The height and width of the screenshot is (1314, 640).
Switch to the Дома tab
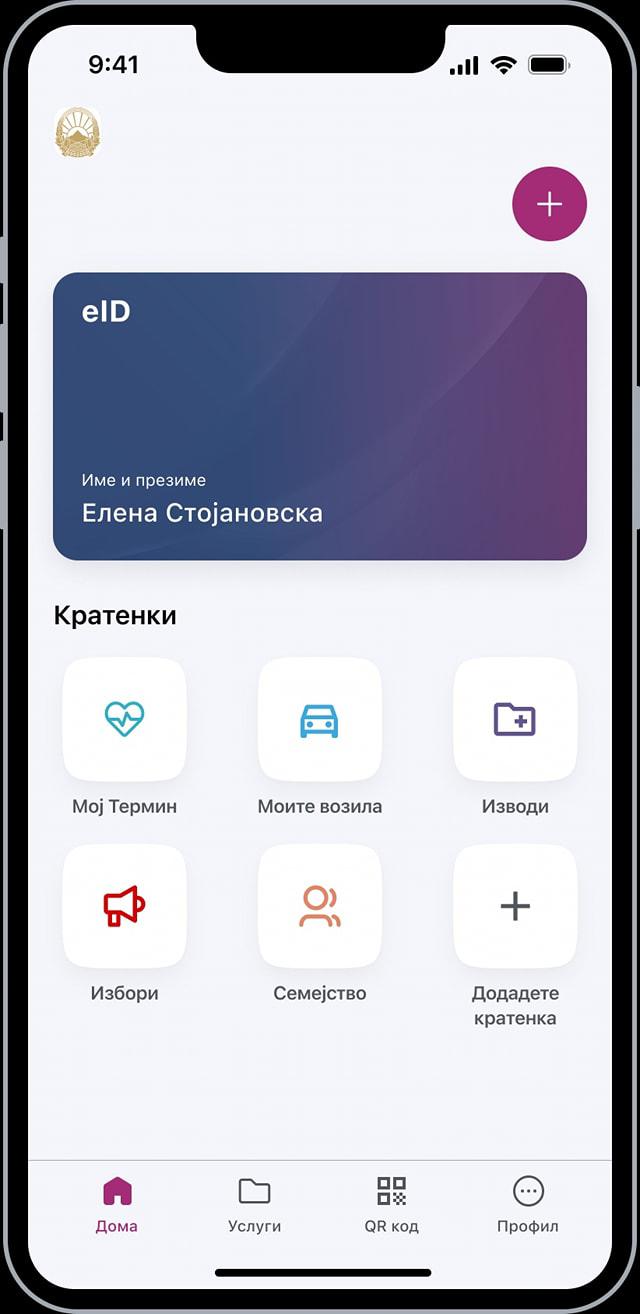tap(117, 1203)
